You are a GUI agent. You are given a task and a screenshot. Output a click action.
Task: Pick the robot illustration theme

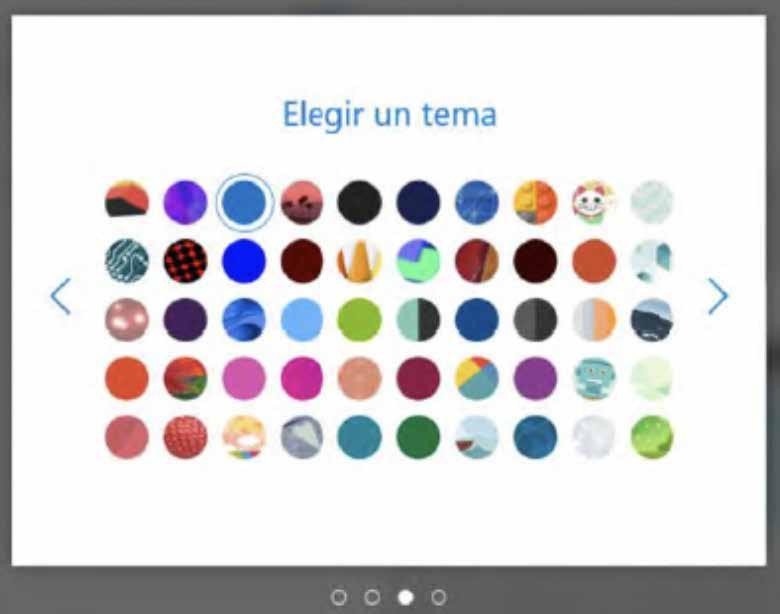593,379
